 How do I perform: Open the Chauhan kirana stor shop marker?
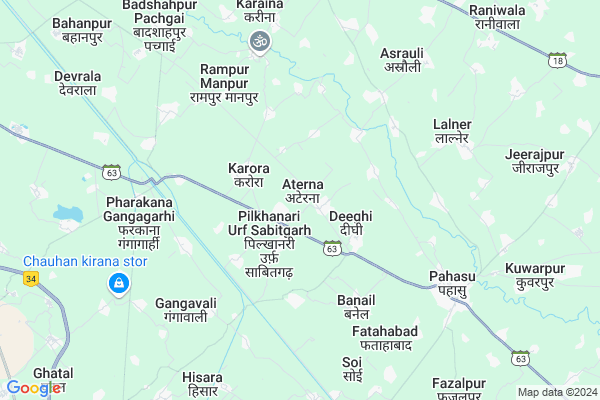[119, 285]
